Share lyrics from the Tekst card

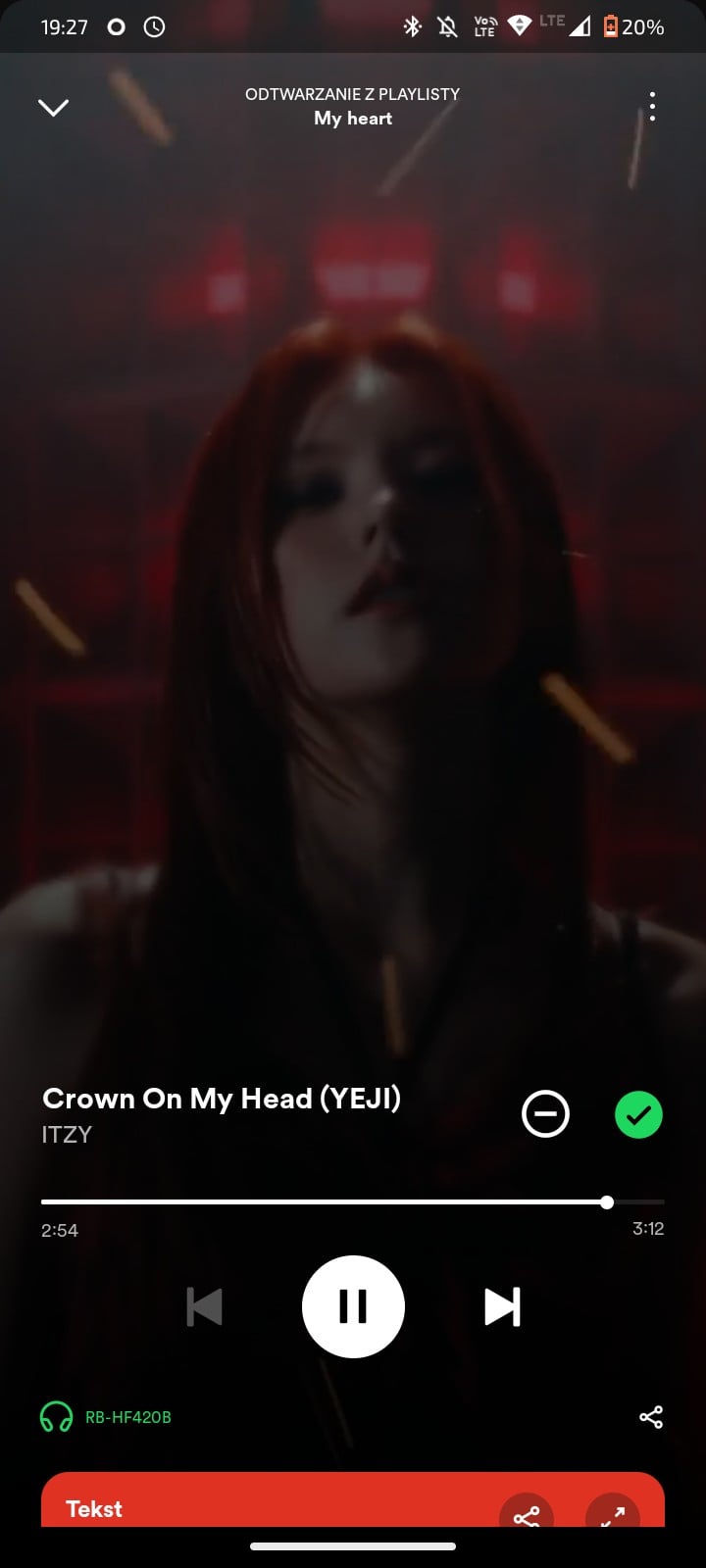point(527,1514)
